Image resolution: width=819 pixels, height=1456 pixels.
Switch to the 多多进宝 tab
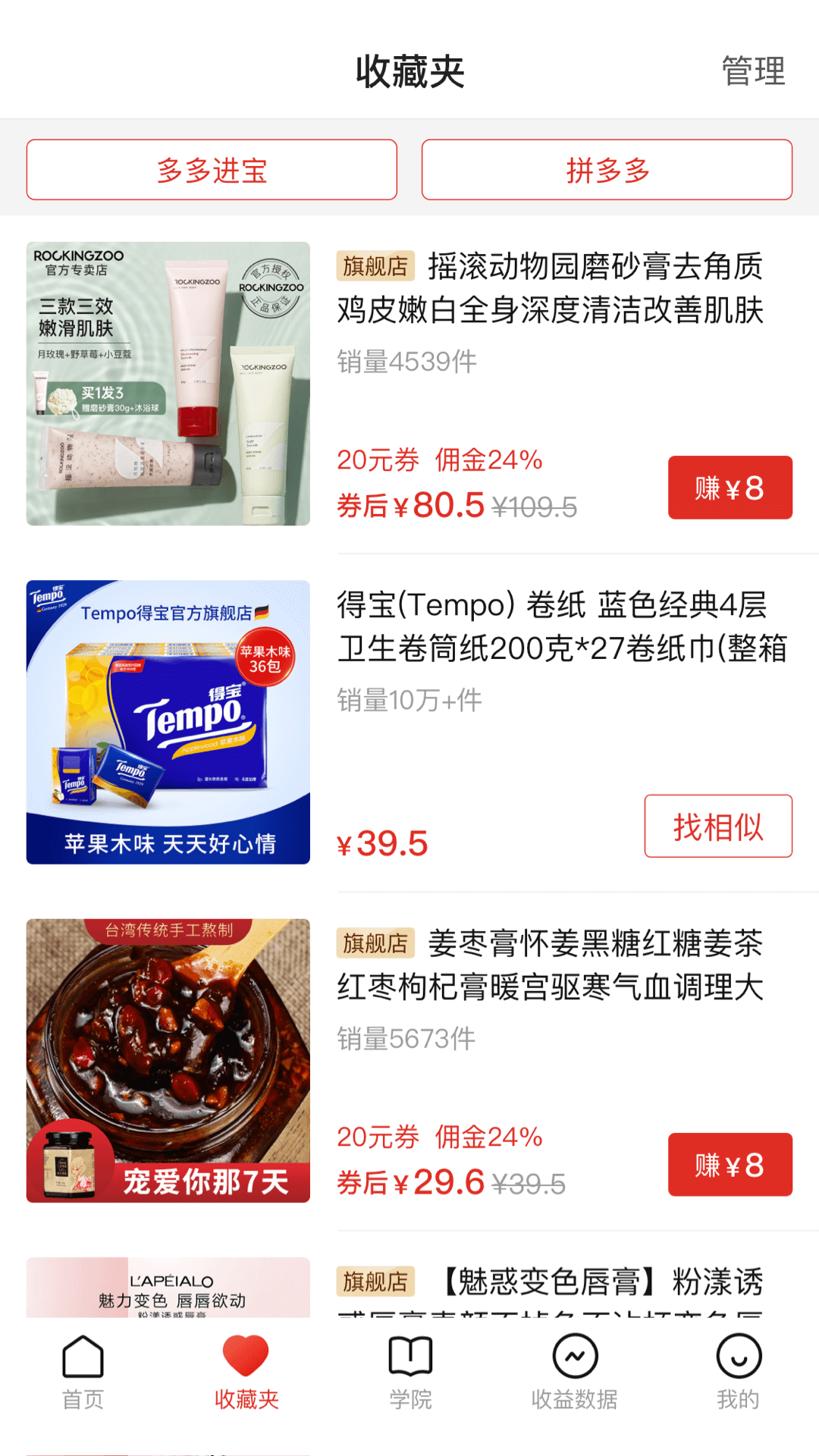pos(212,170)
